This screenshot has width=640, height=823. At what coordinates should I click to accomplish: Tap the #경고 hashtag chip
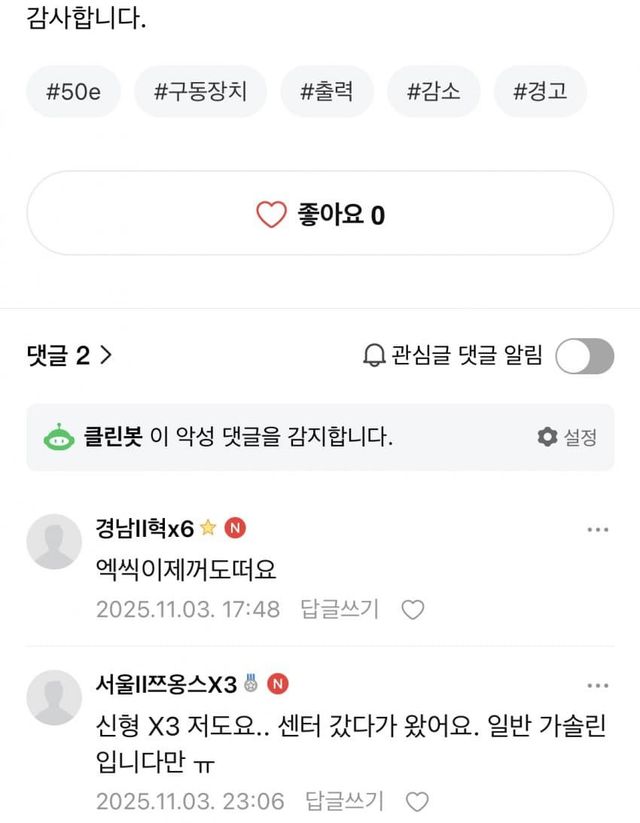540,92
